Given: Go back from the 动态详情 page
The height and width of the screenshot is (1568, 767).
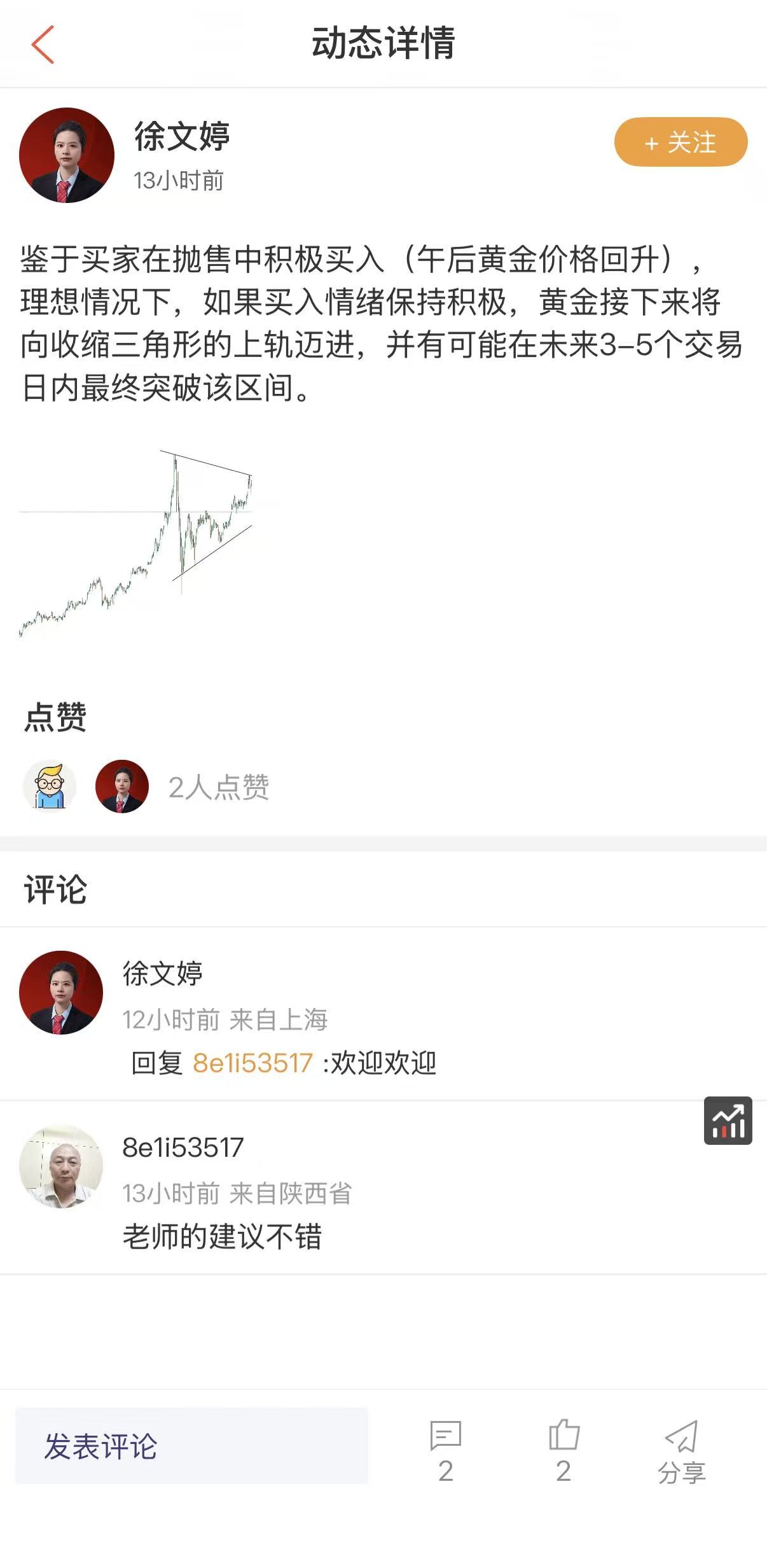Looking at the screenshot, I should coord(43,45).
